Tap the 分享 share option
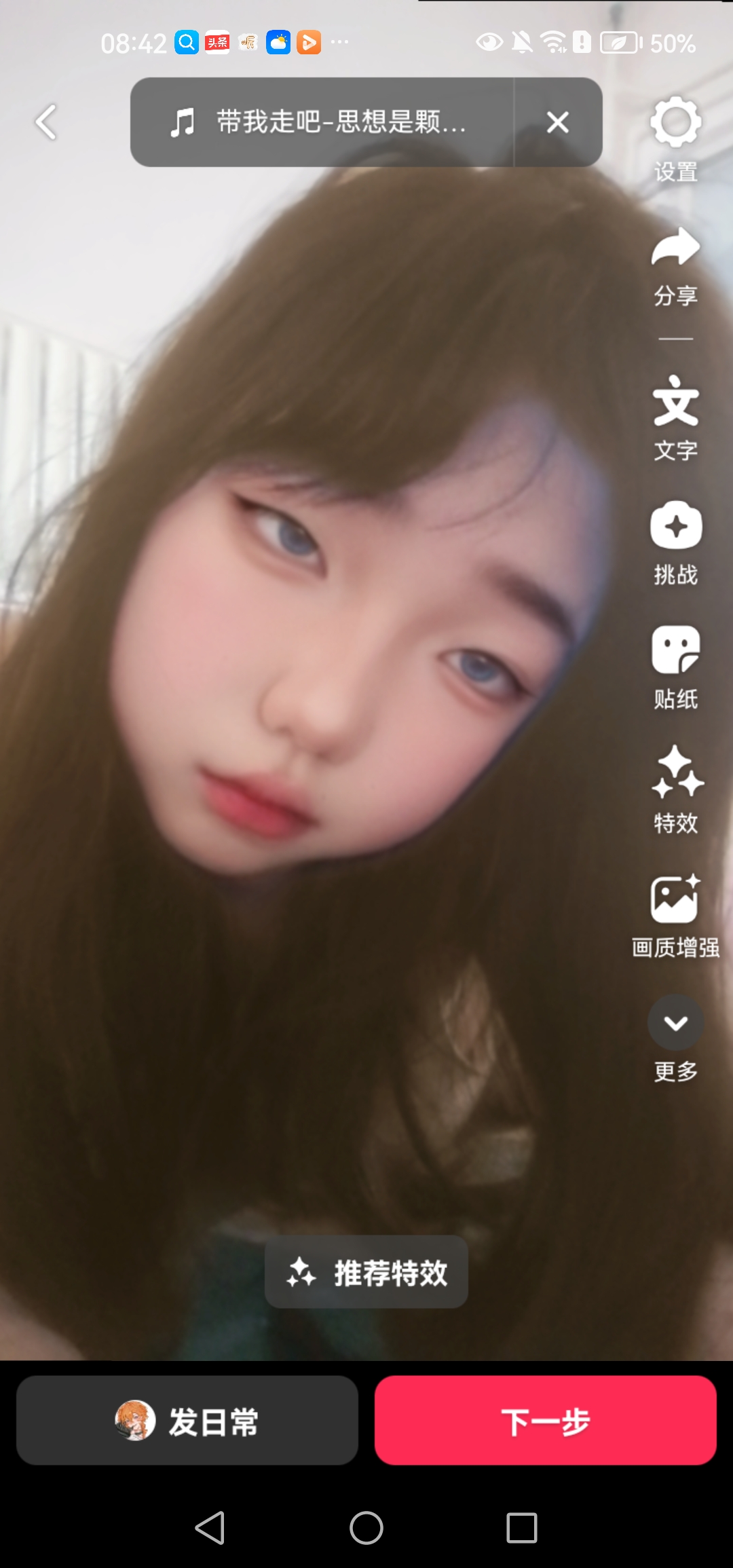The width and height of the screenshot is (733, 1568). (x=675, y=266)
